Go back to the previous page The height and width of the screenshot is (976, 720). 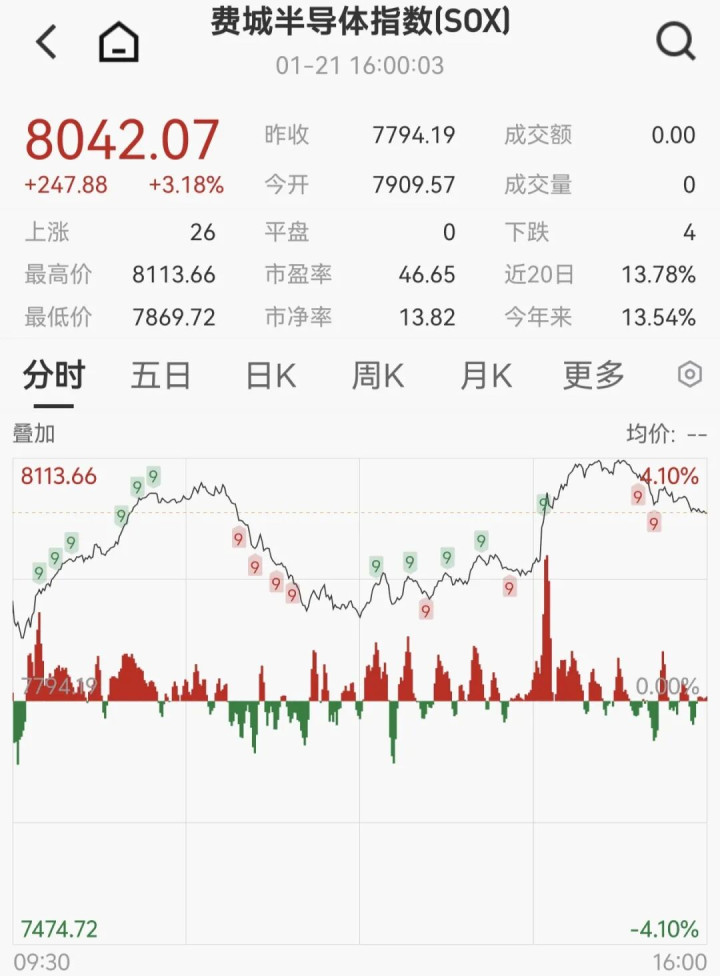click(x=46, y=42)
